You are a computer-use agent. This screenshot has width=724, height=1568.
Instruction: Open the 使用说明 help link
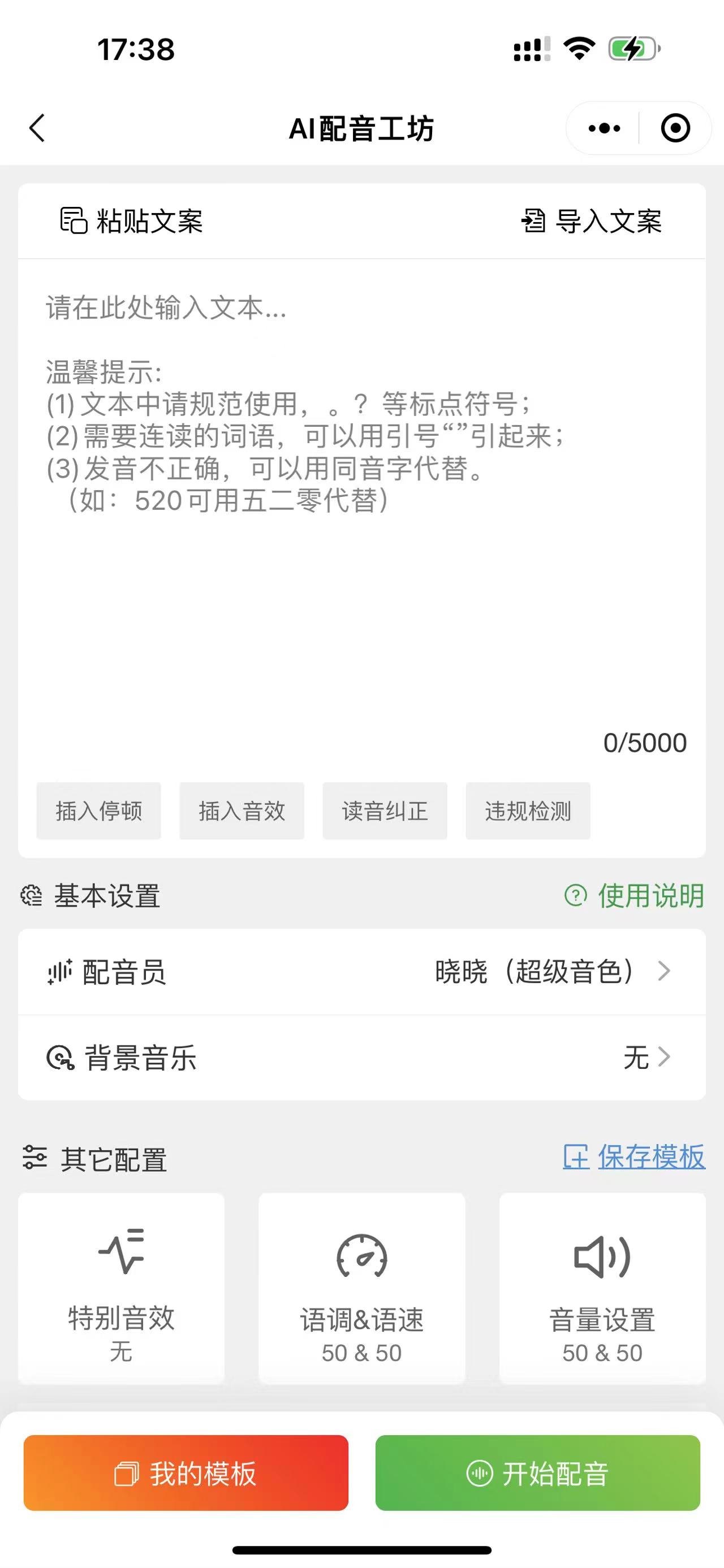pyautogui.click(x=635, y=895)
